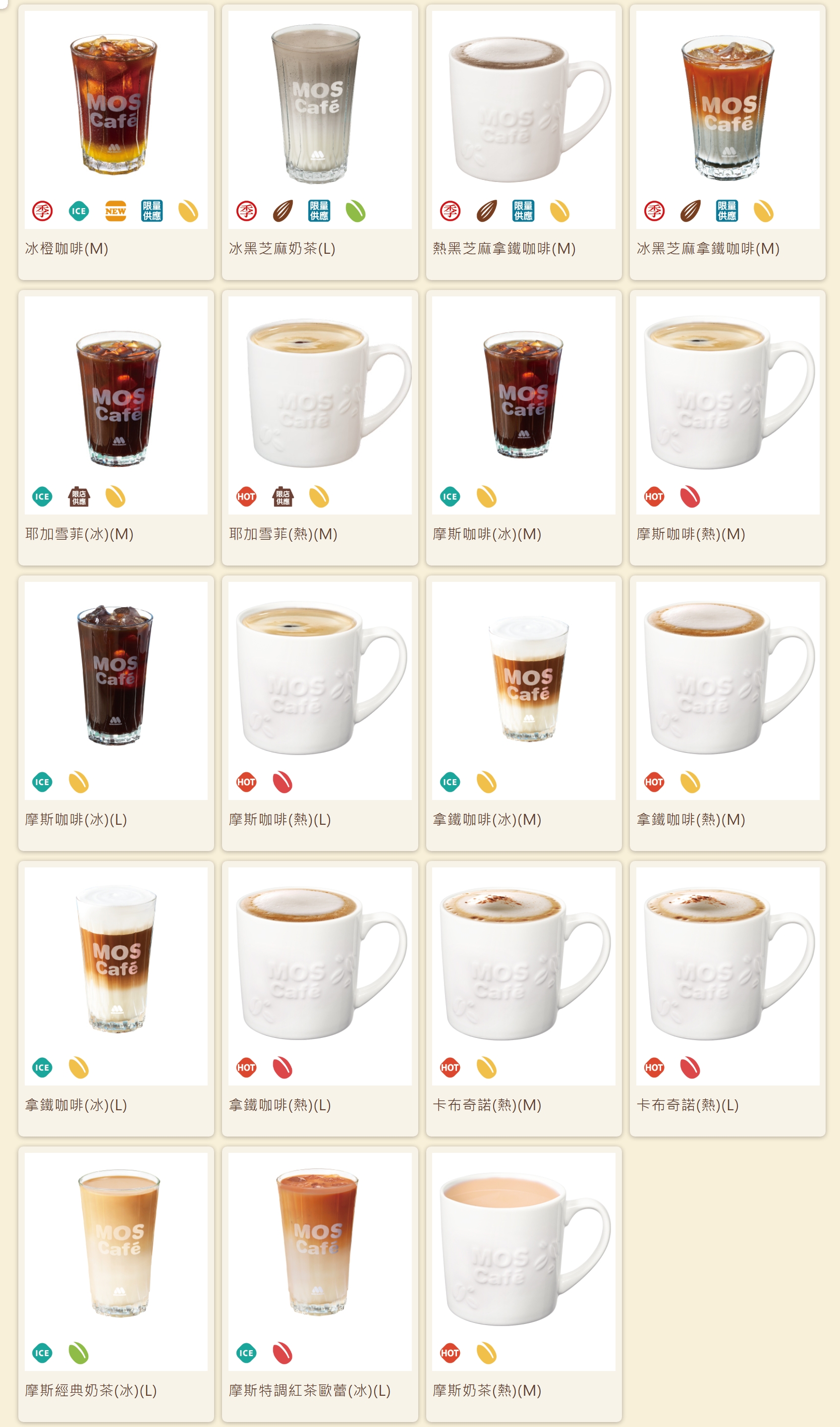Screen dimensions: 840x1427
Task: Choose 拿鐵咖啡(熱)(M) from the grid
Action: 728,713
